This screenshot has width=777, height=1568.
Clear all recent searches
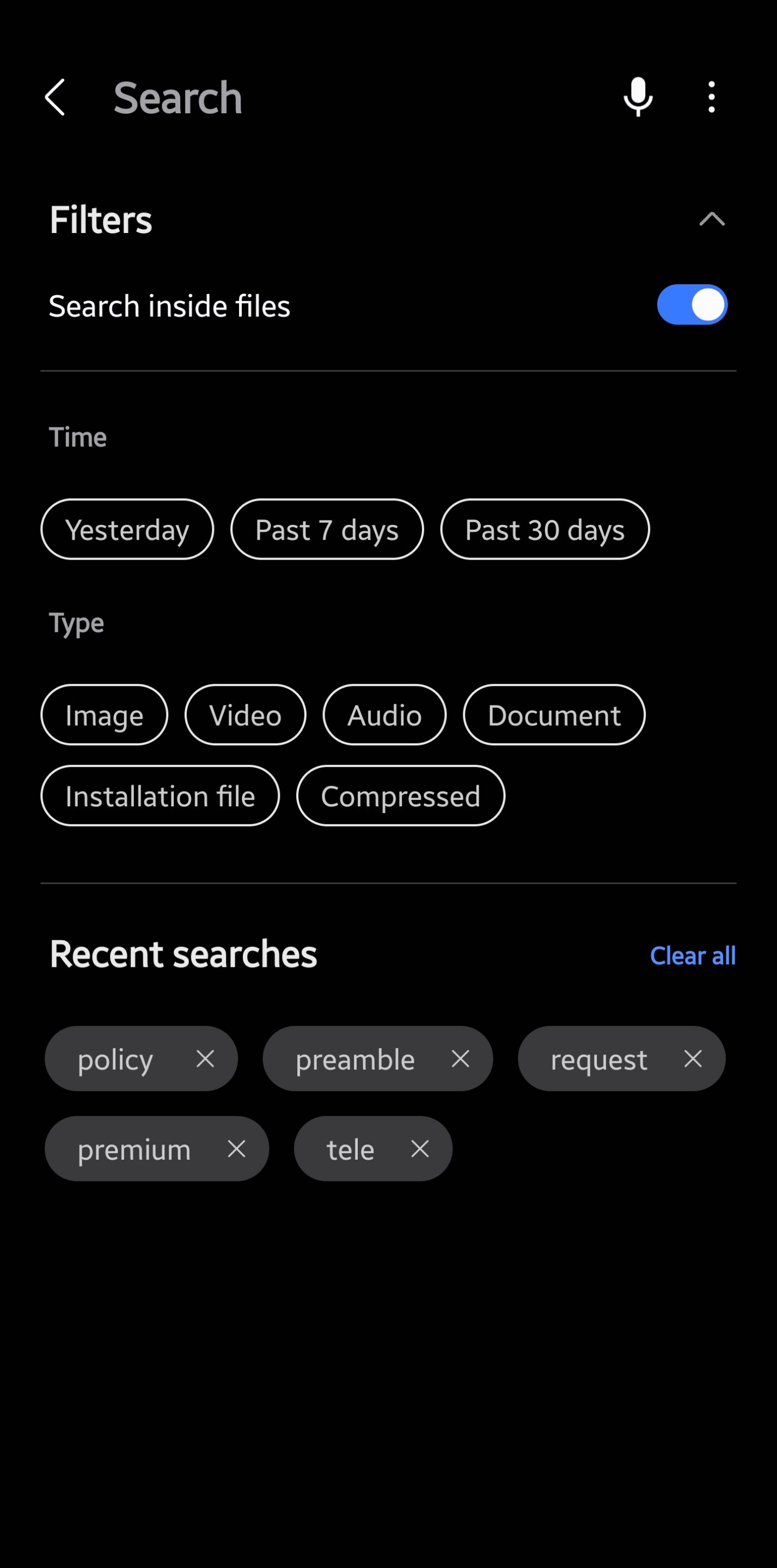(693, 955)
